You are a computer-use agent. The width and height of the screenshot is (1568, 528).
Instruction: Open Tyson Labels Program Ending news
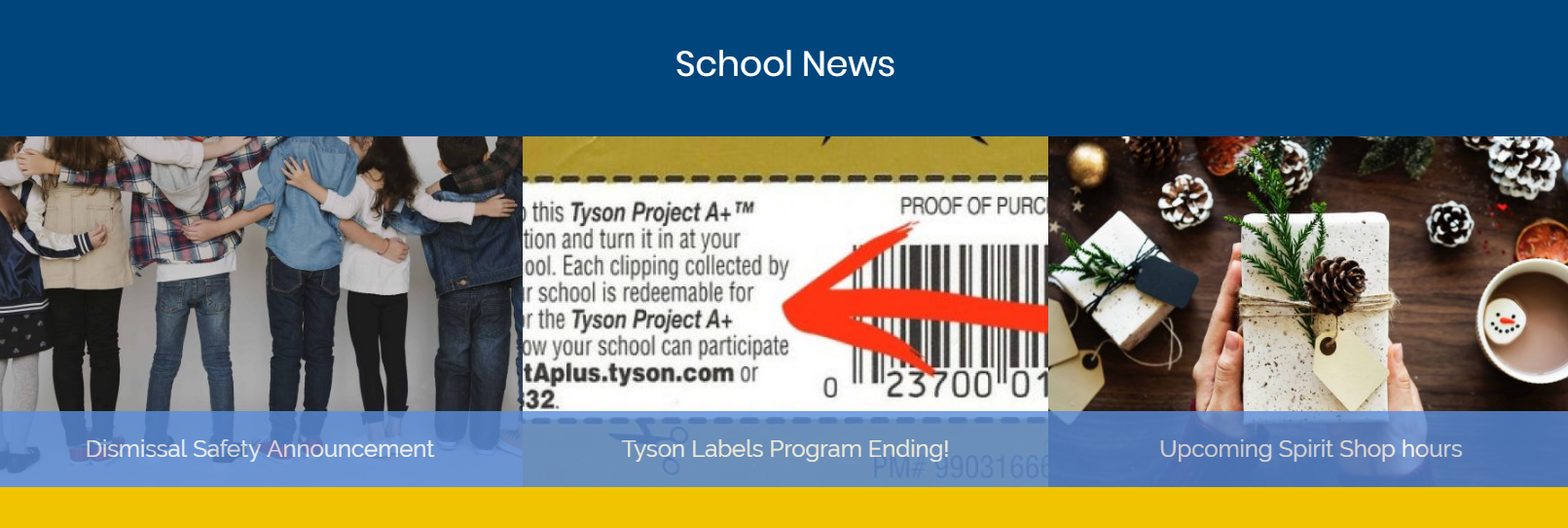tap(784, 449)
